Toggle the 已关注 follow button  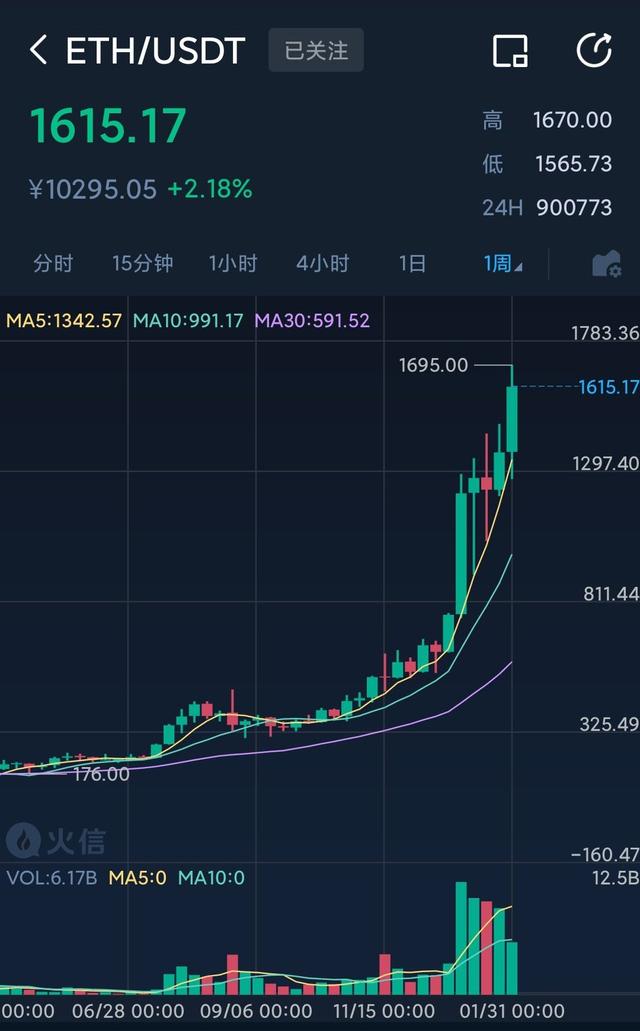[316, 50]
